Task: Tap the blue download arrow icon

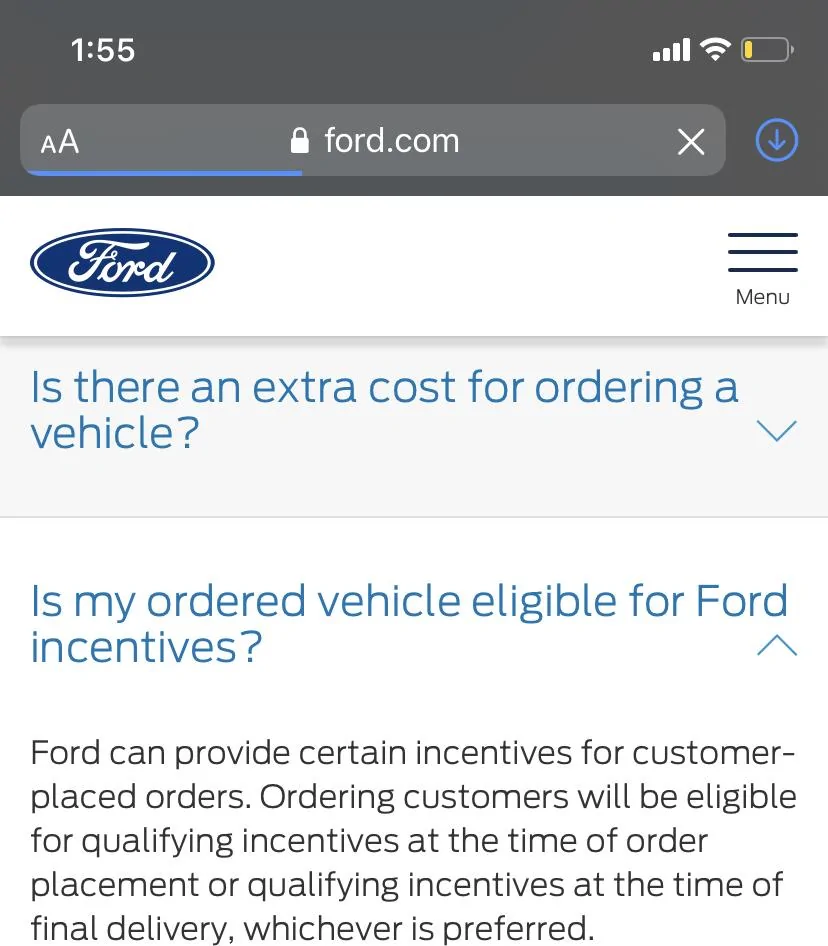Action: pos(776,140)
